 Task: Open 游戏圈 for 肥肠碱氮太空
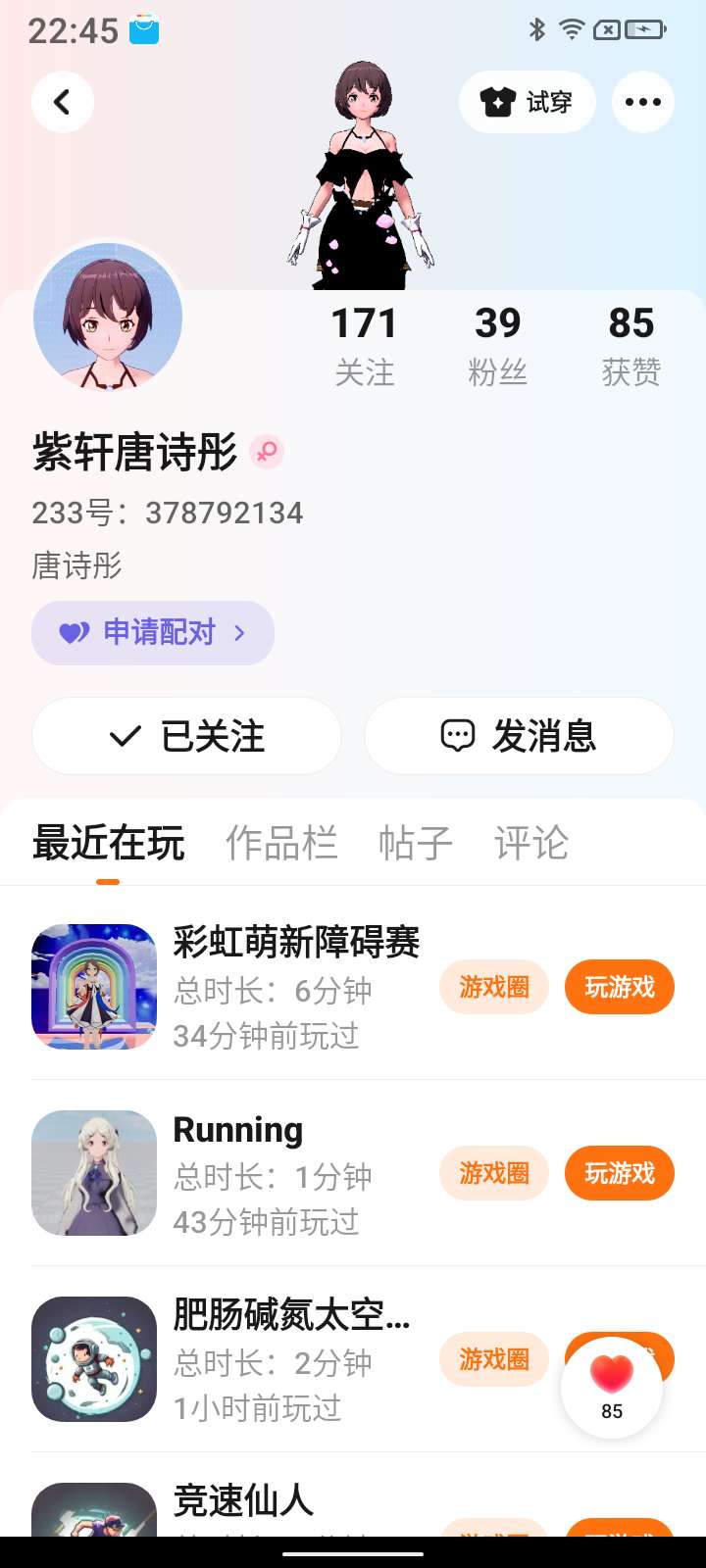click(493, 1359)
